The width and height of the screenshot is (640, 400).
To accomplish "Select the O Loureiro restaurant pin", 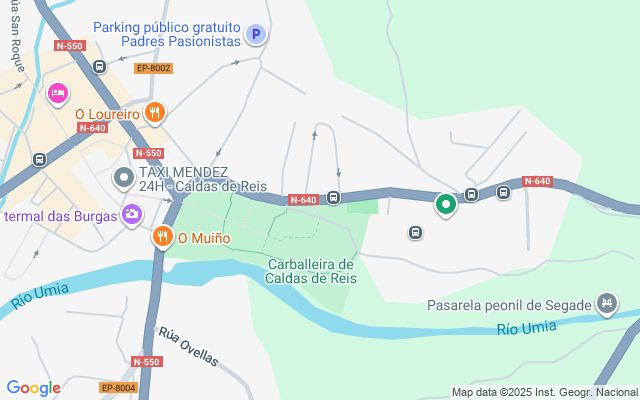I will (153, 113).
